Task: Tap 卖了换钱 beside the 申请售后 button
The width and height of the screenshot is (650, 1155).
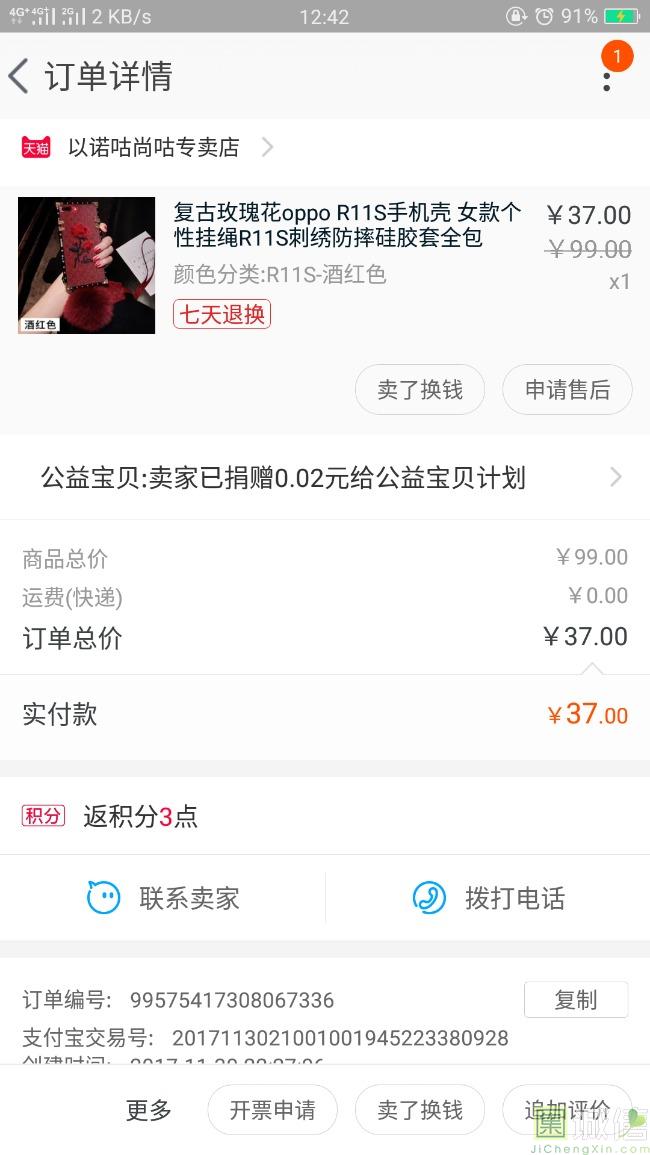Action: pyautogui.click(x=420, y=390)
